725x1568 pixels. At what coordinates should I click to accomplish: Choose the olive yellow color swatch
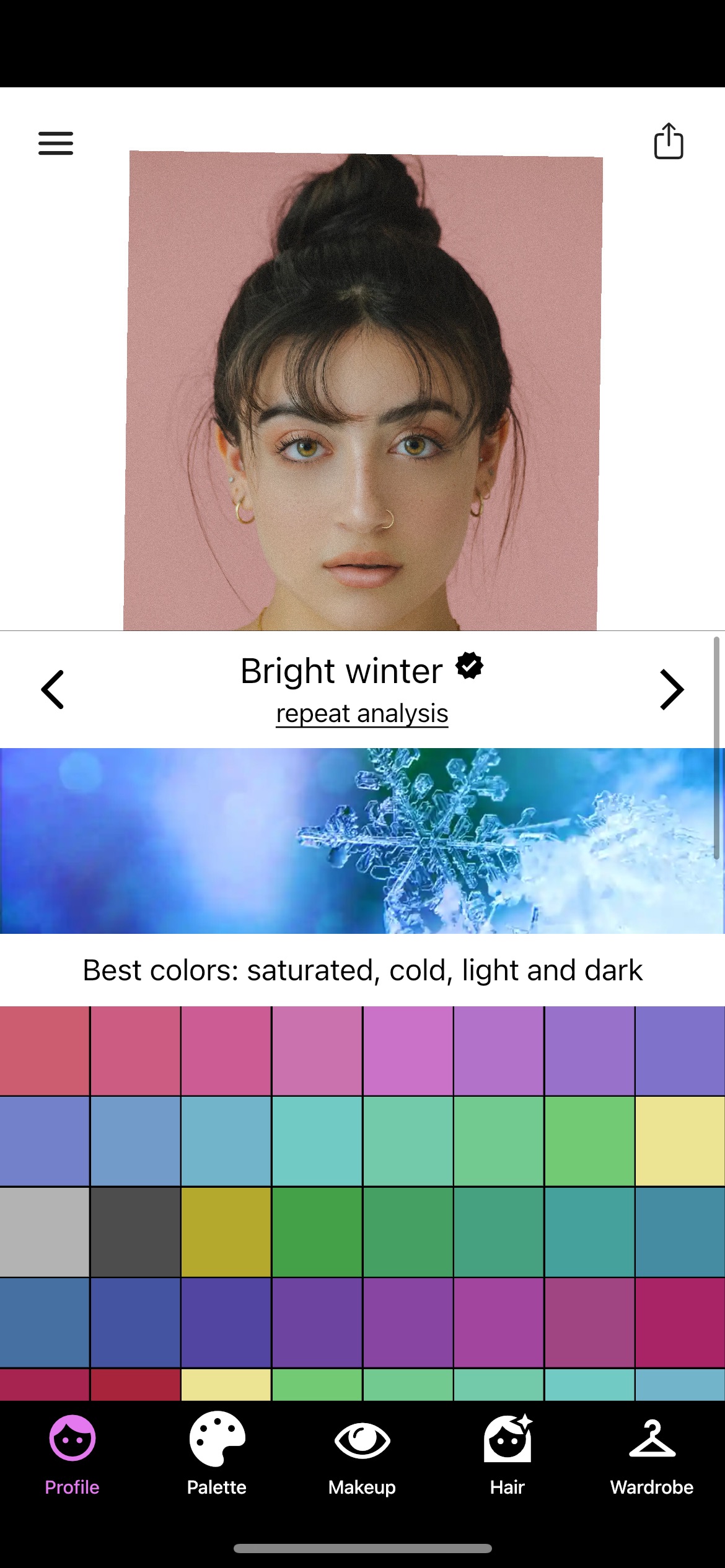click(x=226, y=1231)
